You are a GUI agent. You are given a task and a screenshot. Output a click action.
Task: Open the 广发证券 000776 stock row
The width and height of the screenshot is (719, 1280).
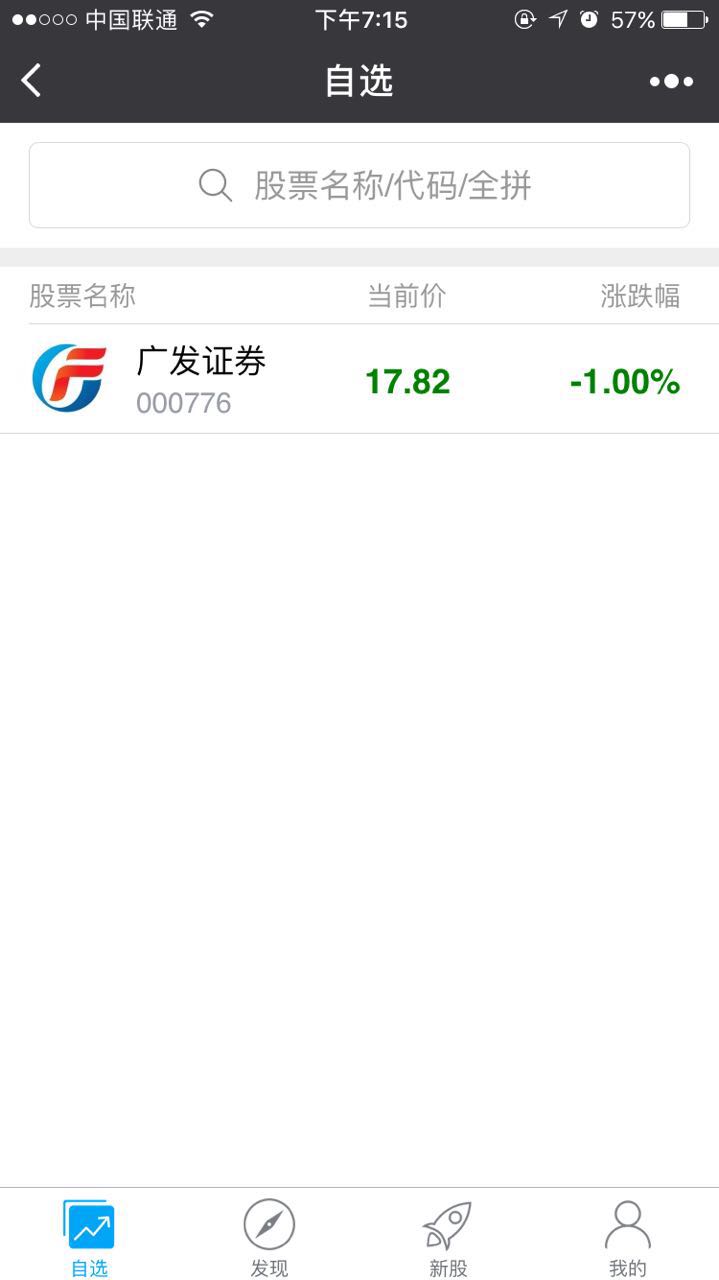click(359, 379)
